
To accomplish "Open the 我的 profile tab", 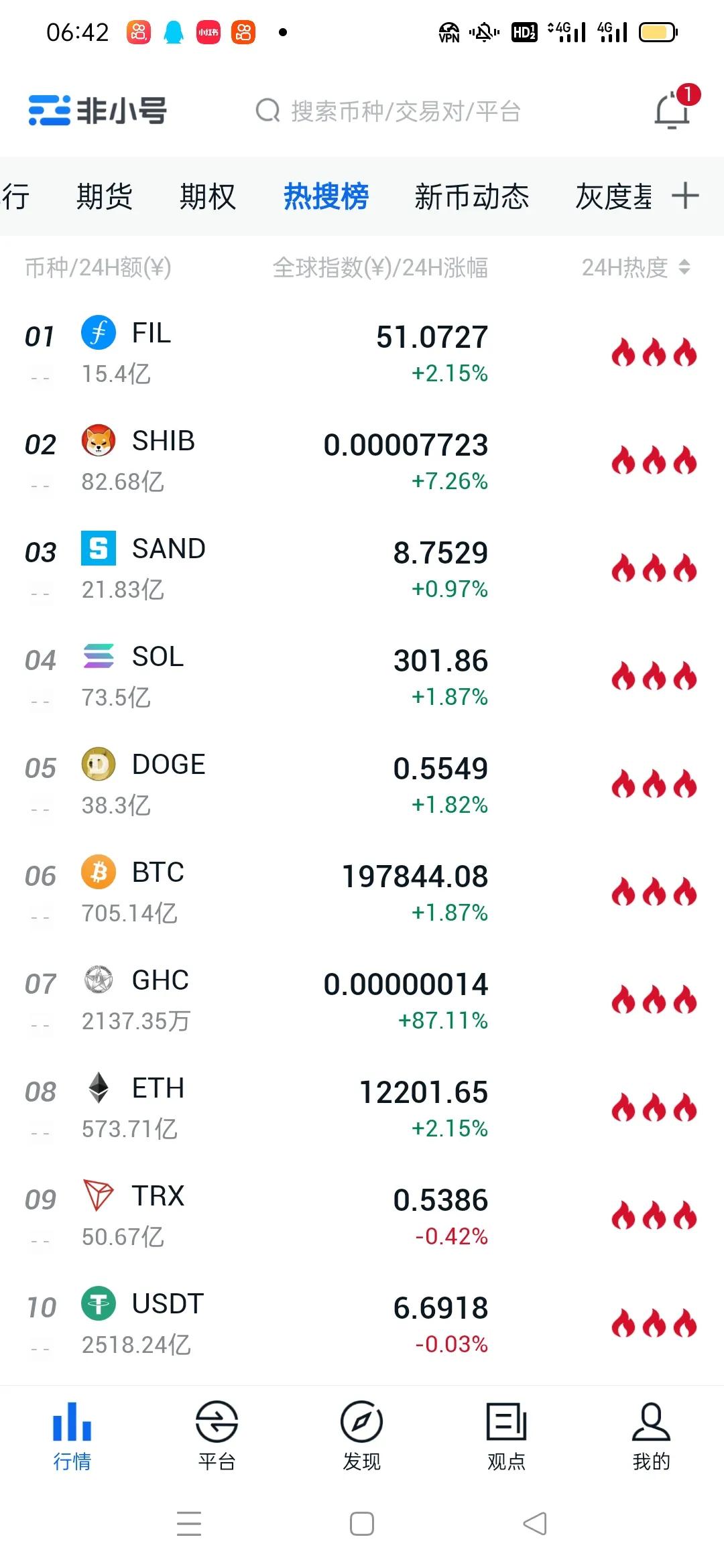I will pos(651,1435).
